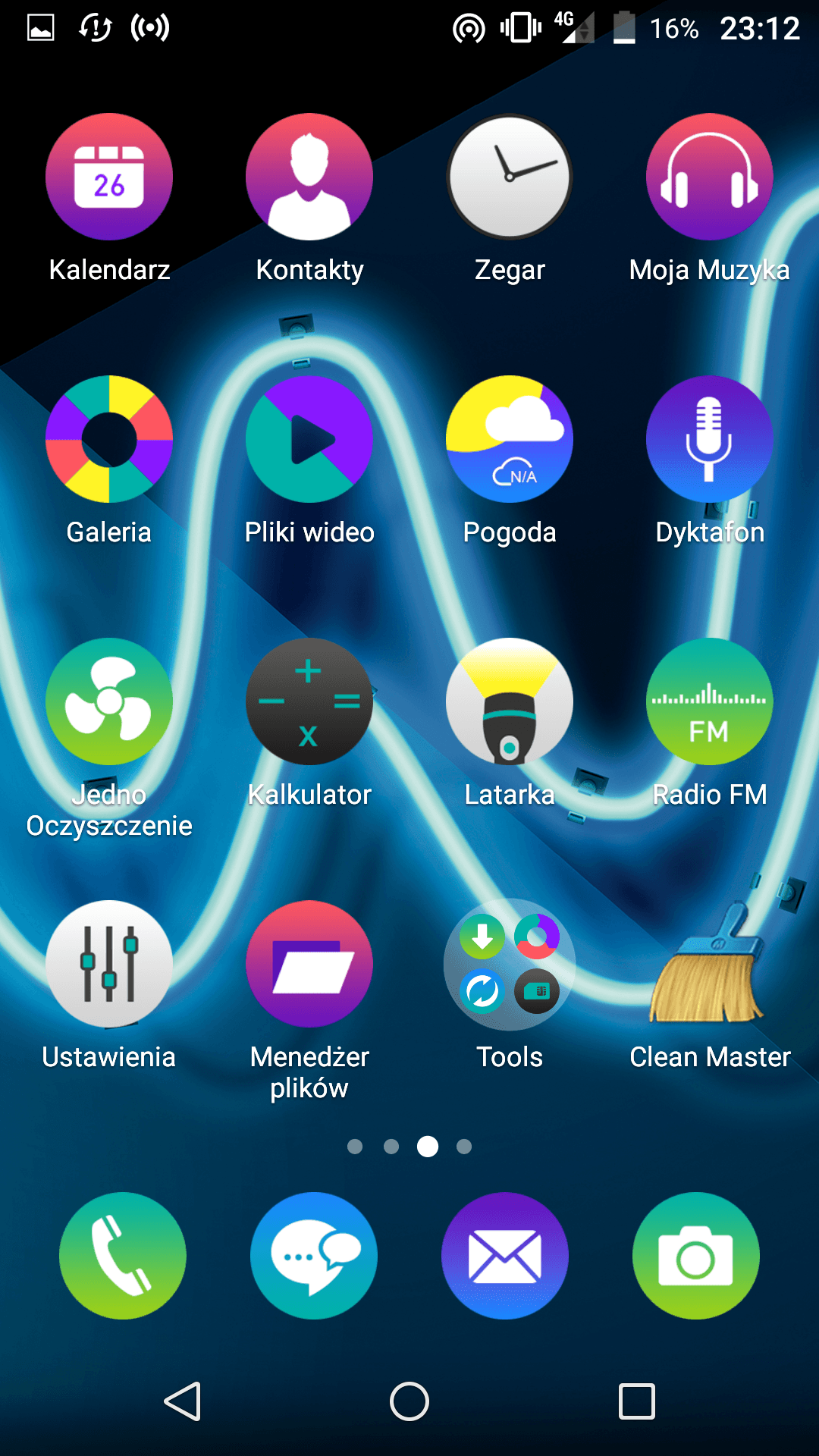Open the Kalendarz app
The image size is (819, 1456).
click(x=109, y=177)
